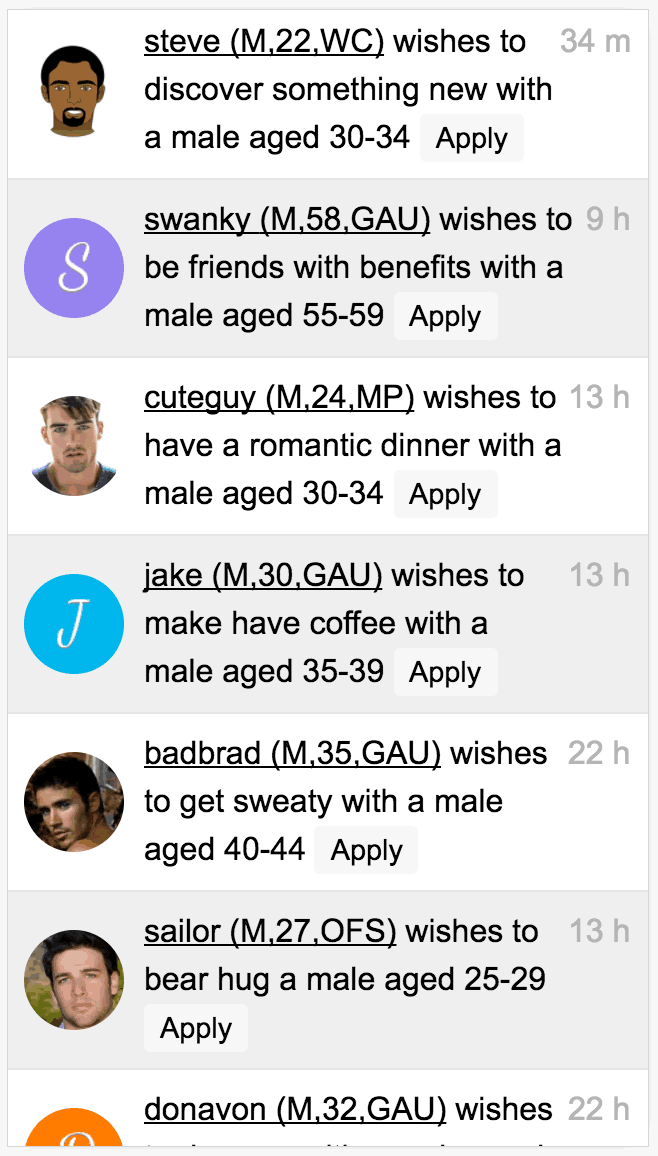Image resolution: width=658 pixels, height=1156 pixels.
Task: Tap badbrad's profile photo
Action: coord(74,801)
